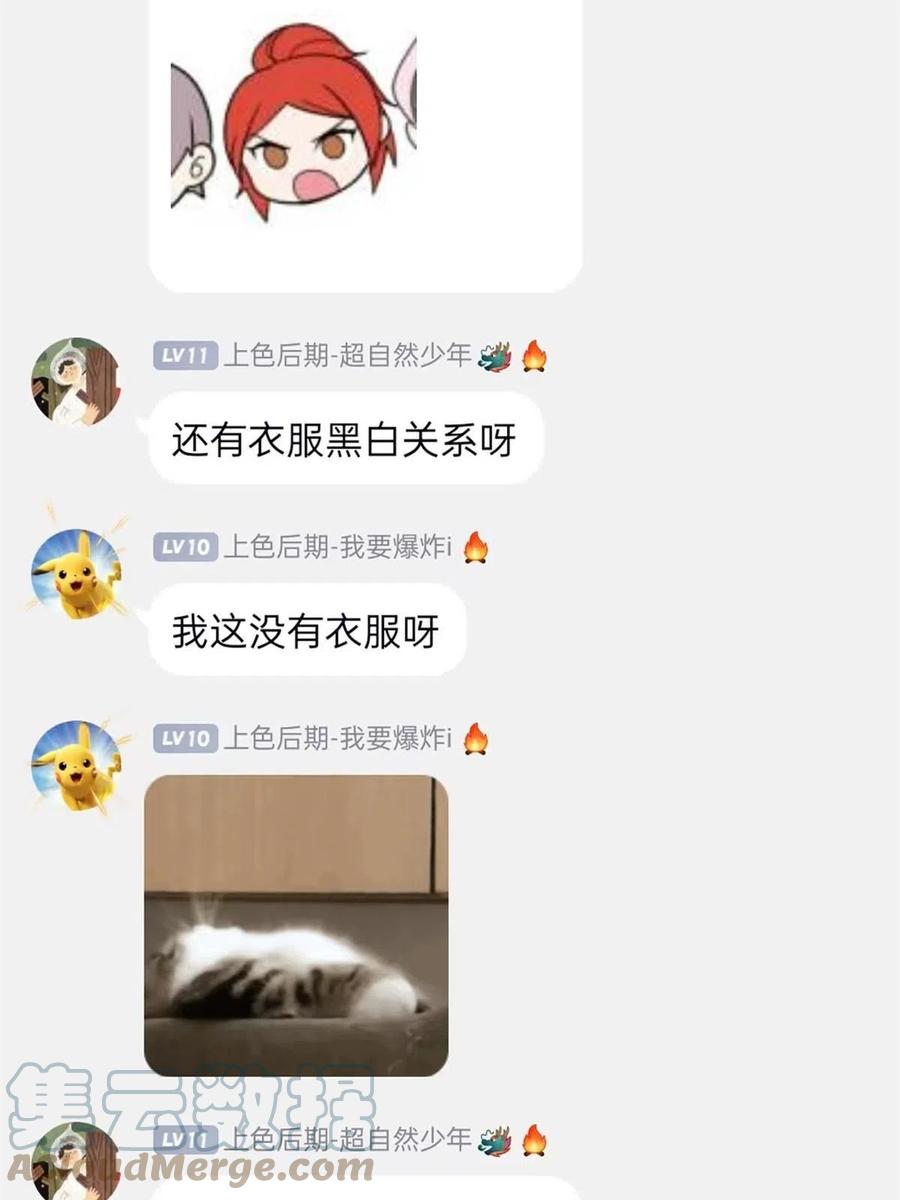Open the Pikachu avatar beside the cat photo
This screenshot has width=900, height=1200.
pos(76,765)
